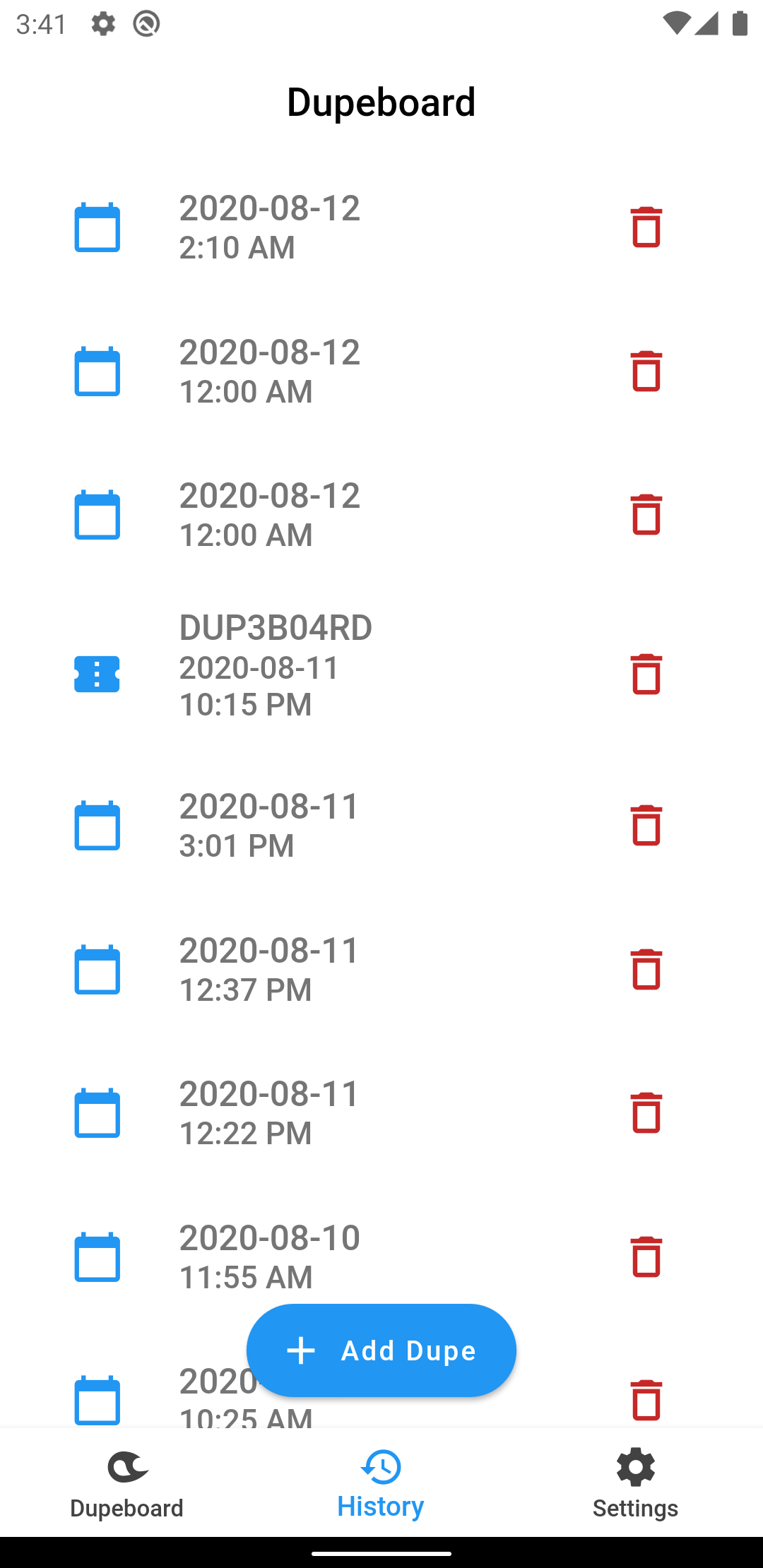Trash the 2020-08-11 12:22 PM entry

[646, 1113]
